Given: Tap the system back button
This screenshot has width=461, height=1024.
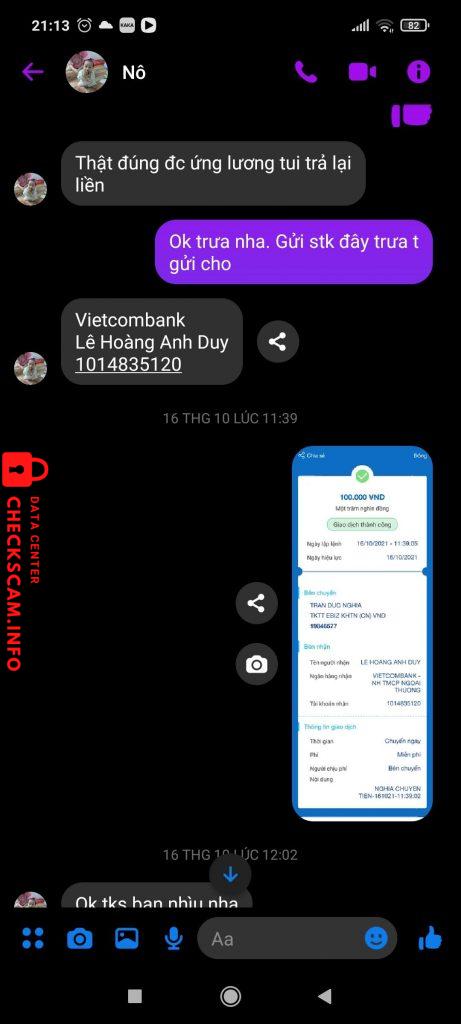Looking at the screenshot, I should coord(325,996).
